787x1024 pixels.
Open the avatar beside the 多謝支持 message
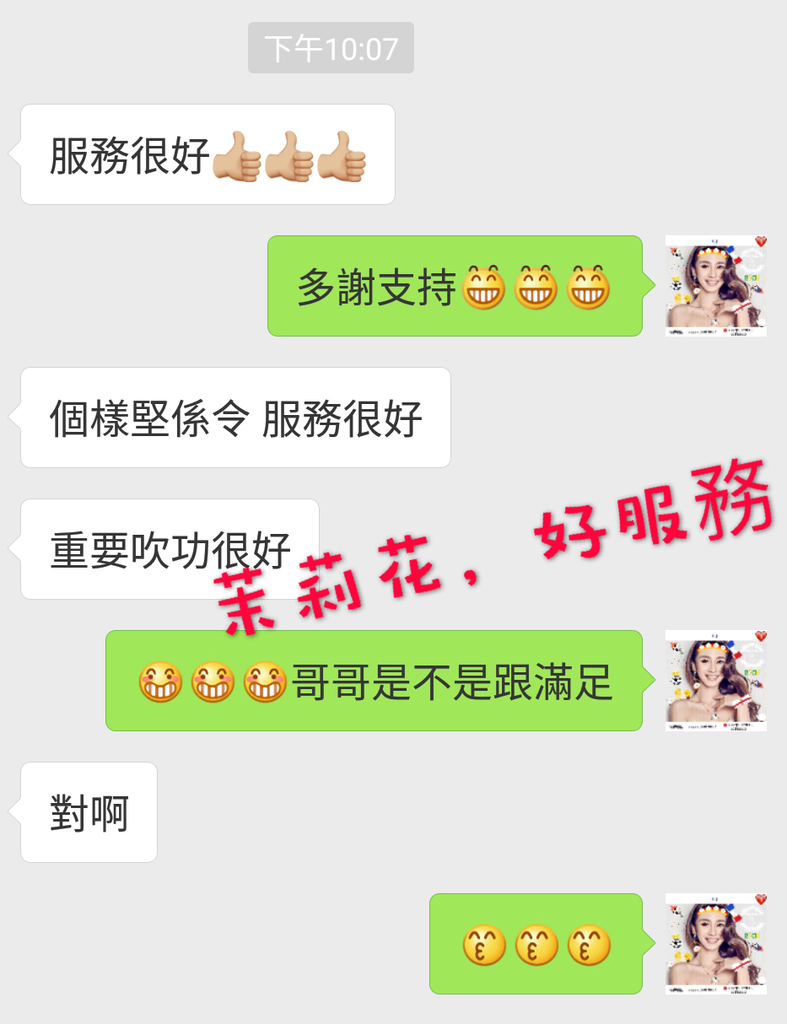tap(715, 286)
